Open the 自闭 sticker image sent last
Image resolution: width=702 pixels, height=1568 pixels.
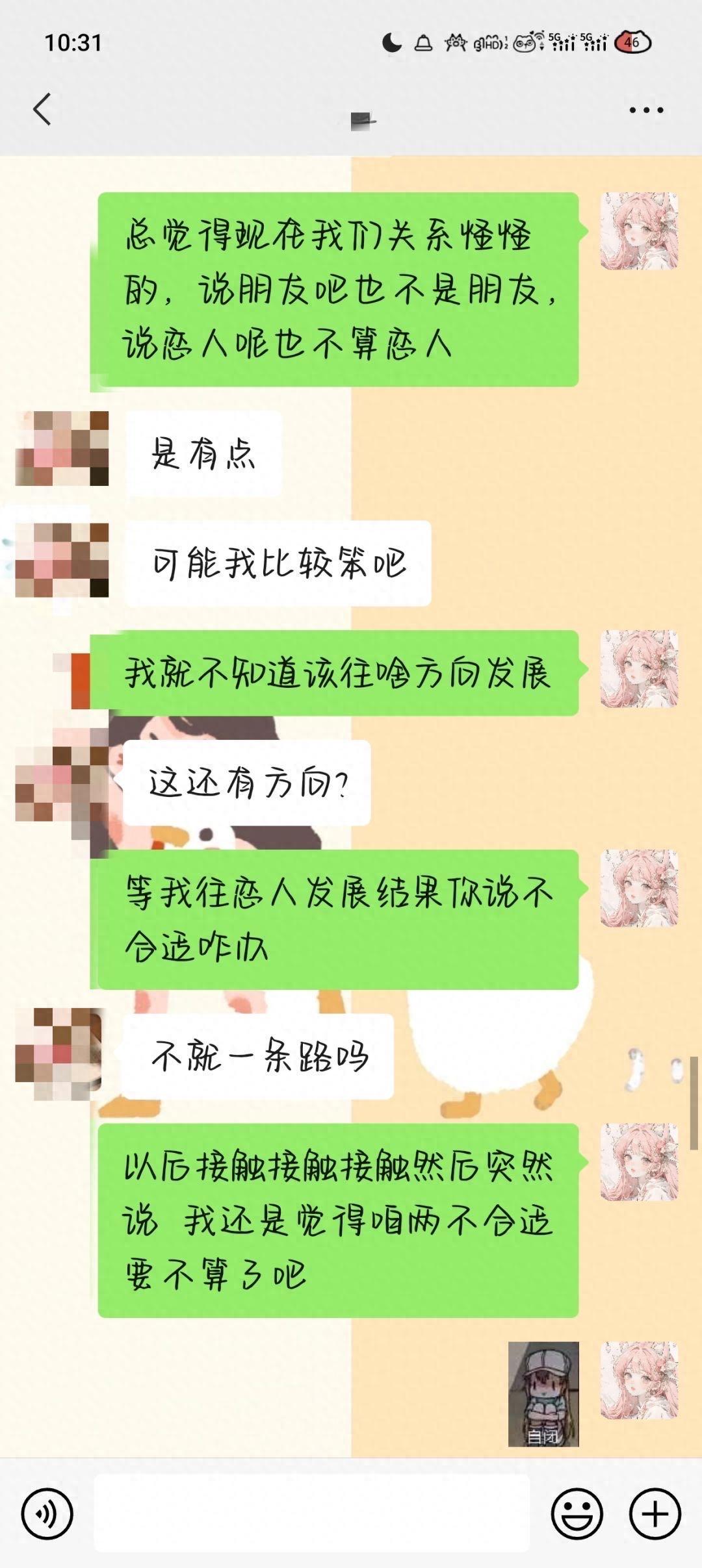pos(543,1394)
